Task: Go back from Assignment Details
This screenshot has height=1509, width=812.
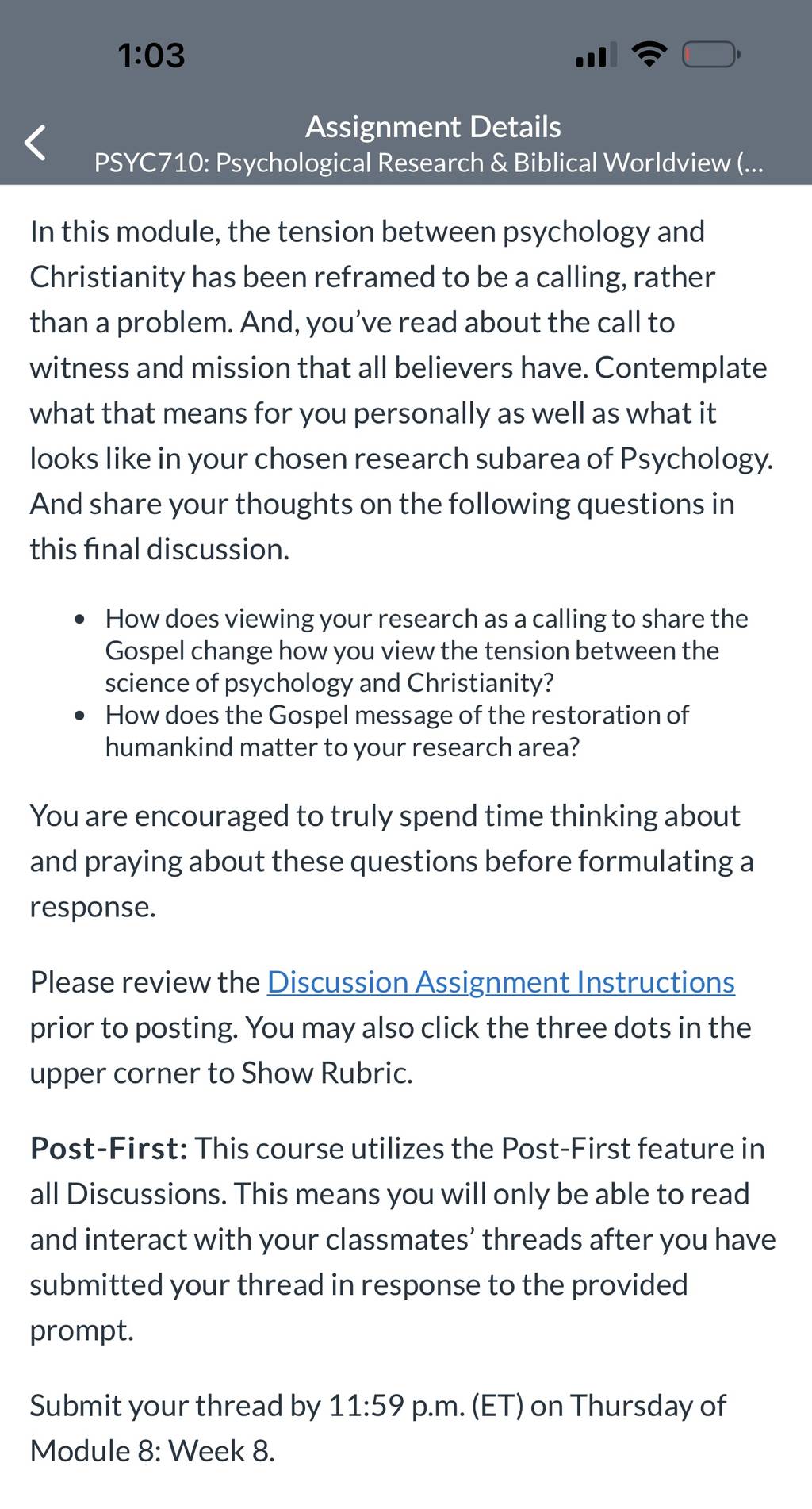Action: 35,143
